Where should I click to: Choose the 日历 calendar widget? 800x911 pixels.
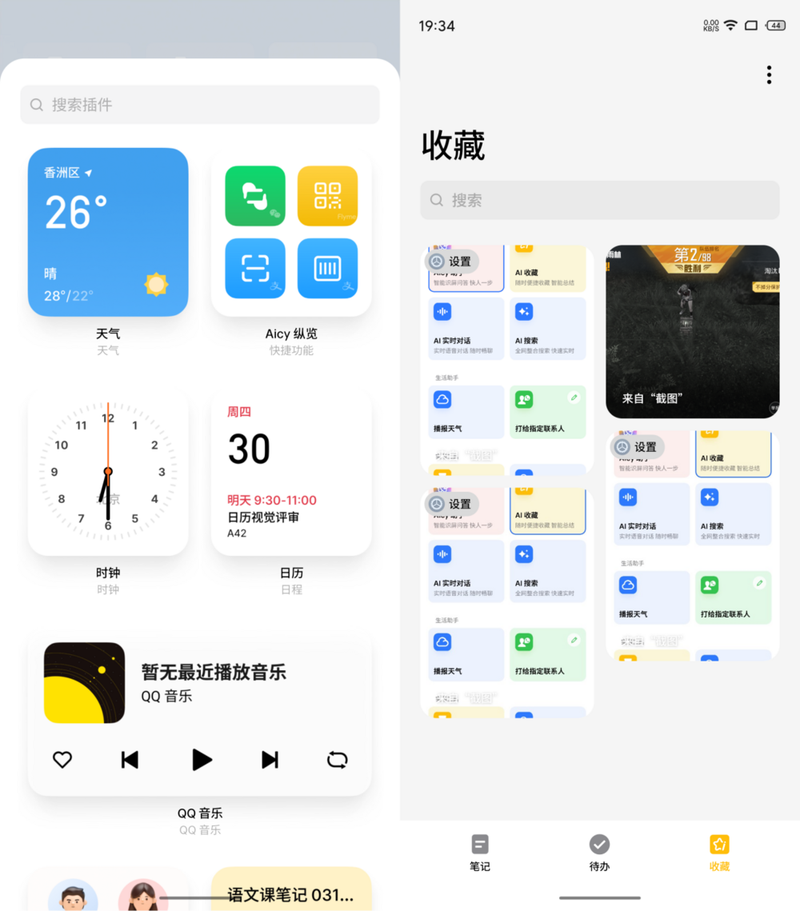(x=291, y=472)
